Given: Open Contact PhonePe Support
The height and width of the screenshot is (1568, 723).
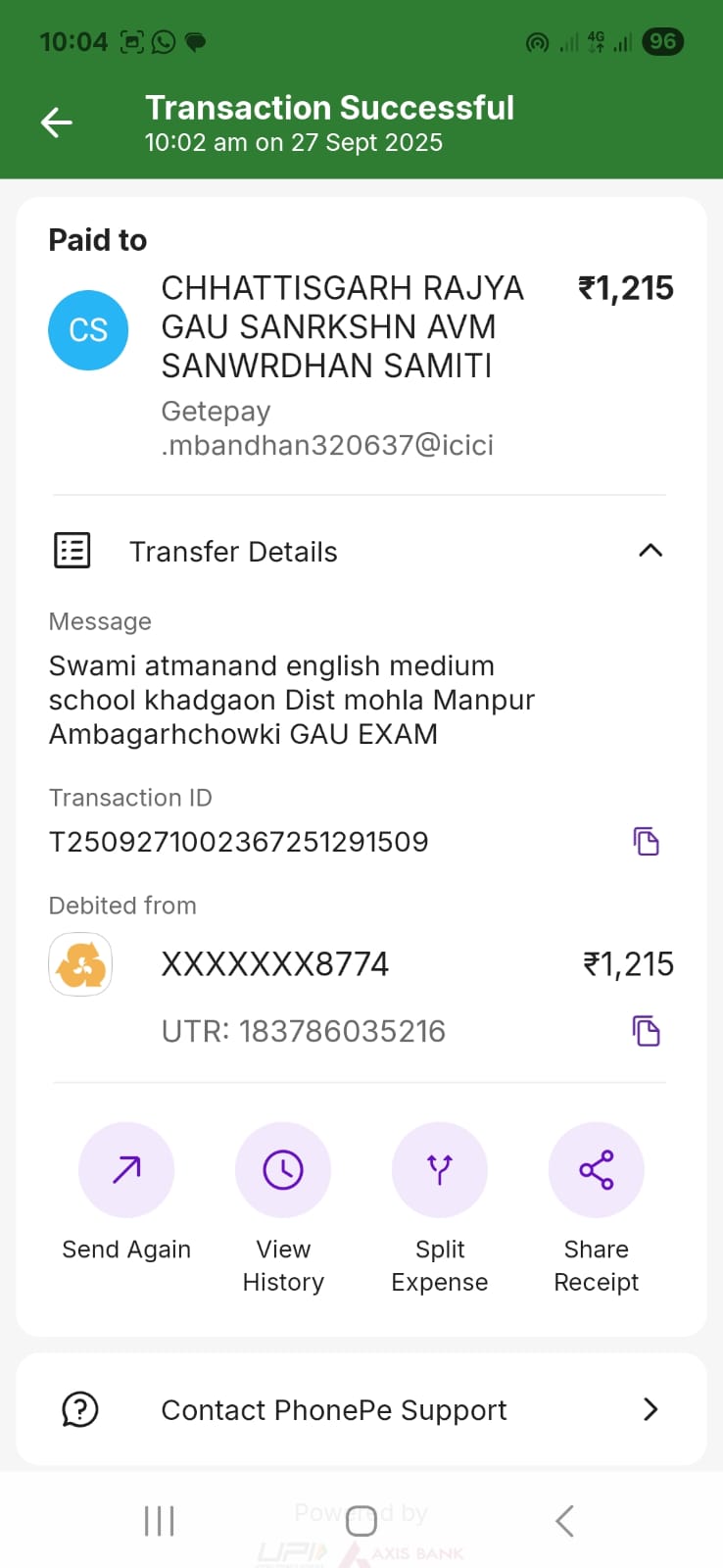Looking at the screenshot, I should click(x=361, y=1409).
